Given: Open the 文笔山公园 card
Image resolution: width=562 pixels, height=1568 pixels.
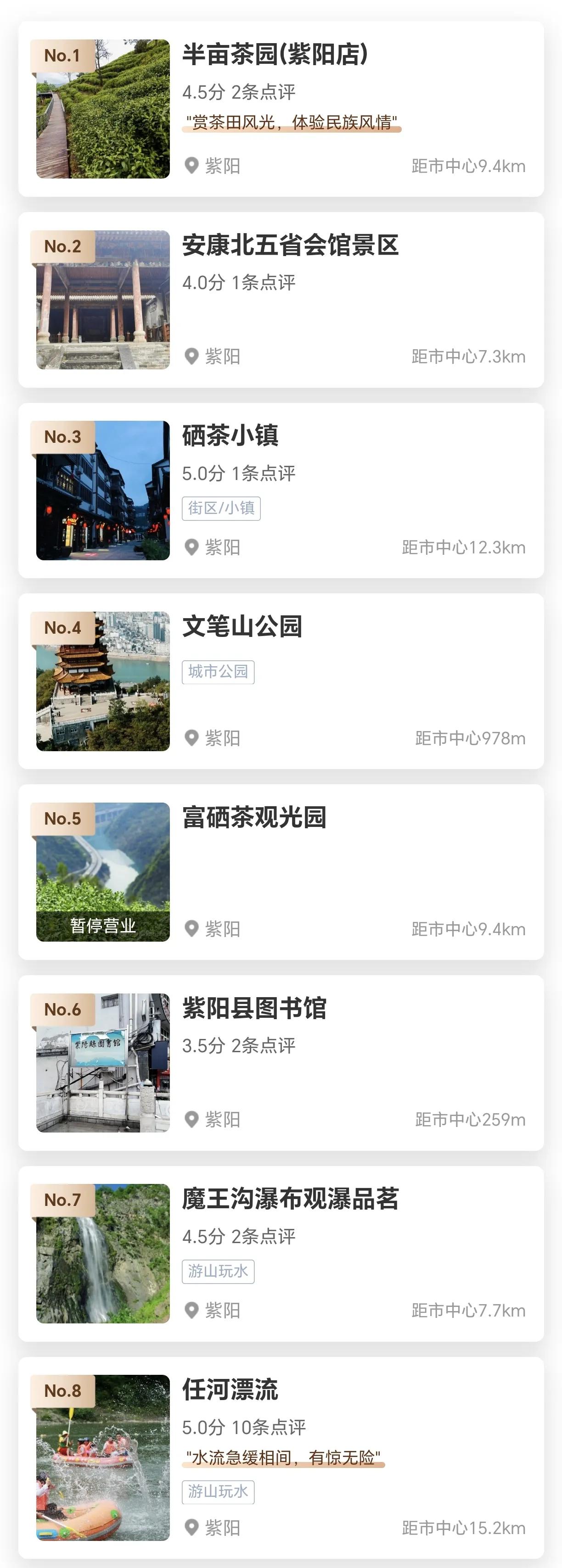Looking at the screenshot, I should 242,626.
